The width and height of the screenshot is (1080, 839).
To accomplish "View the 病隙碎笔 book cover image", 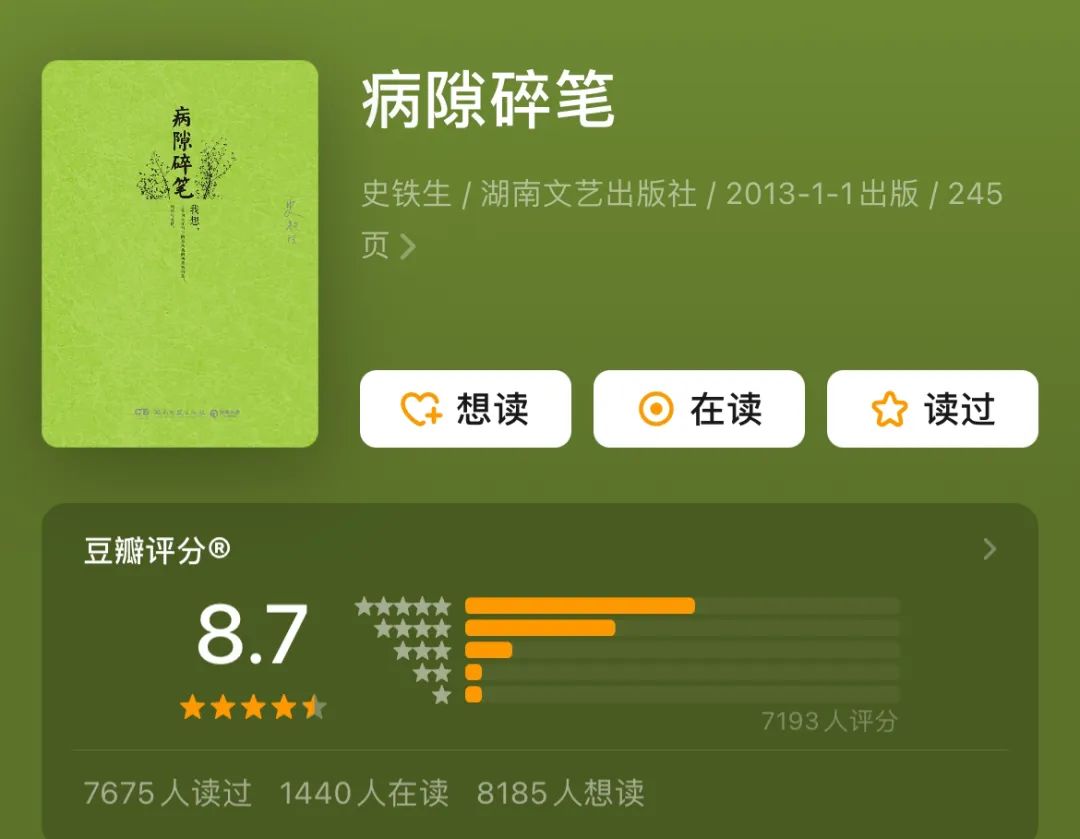I will (x=180, y=253).
